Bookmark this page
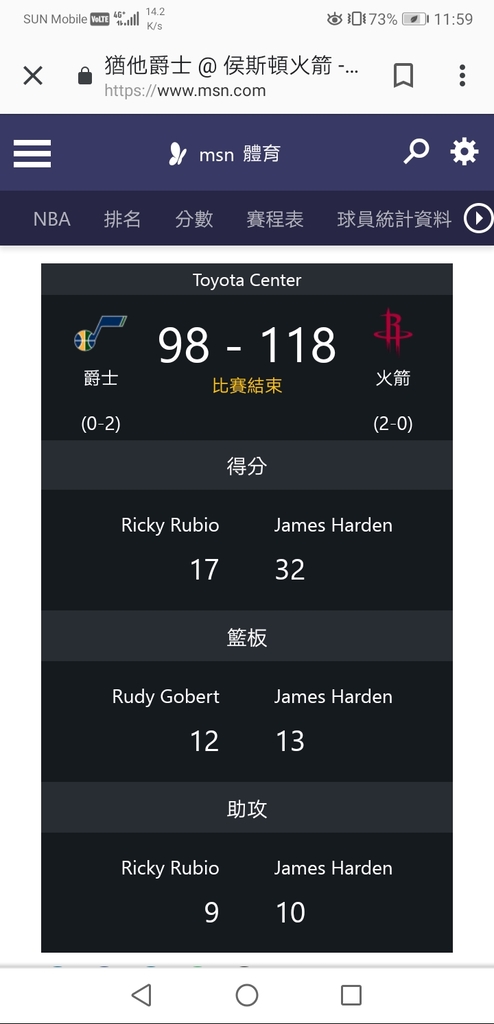Viewport: 494px width, 1024px height. pos(403,76)
